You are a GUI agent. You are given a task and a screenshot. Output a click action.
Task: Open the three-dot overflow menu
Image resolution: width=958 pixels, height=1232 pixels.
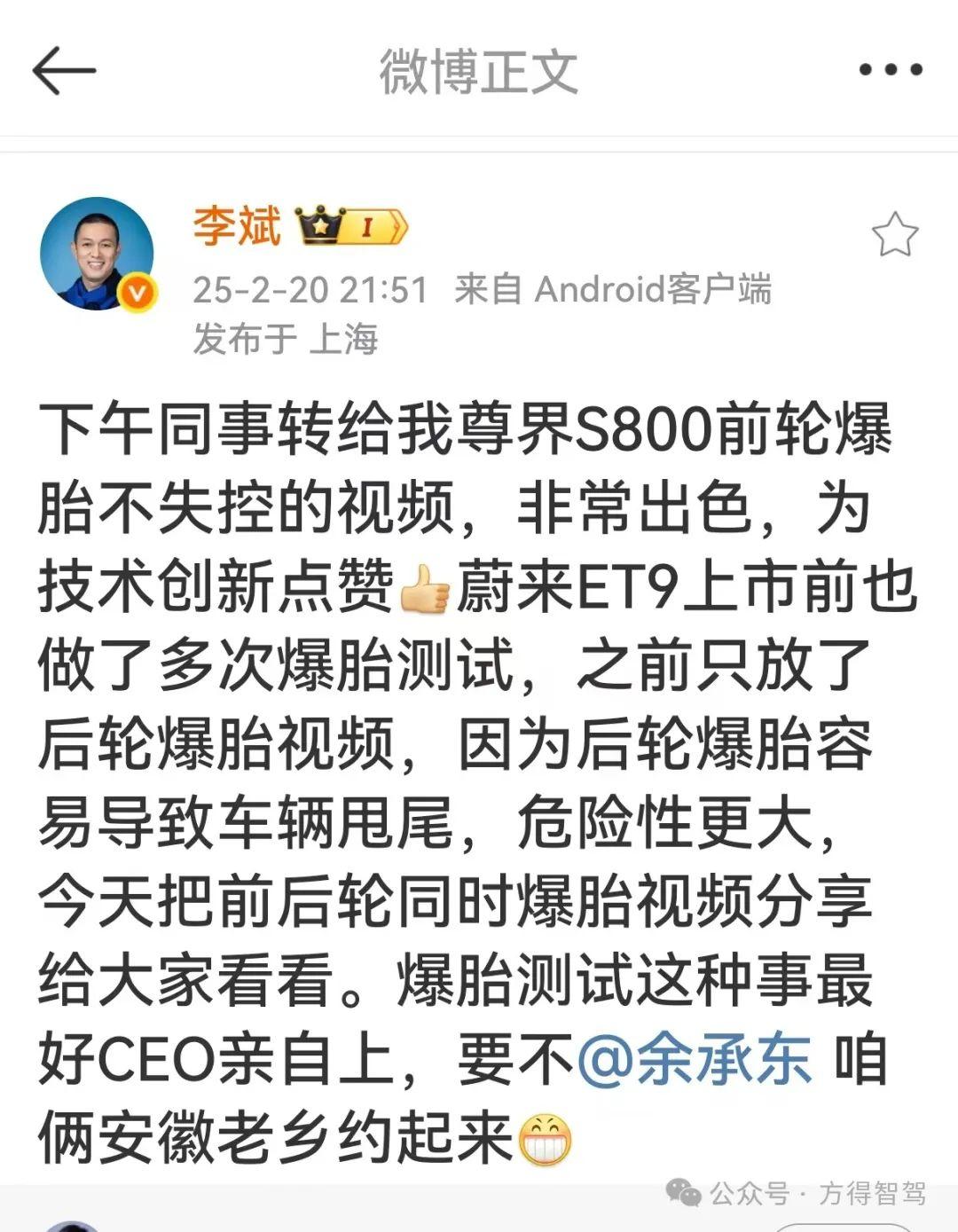click(891, 70)
